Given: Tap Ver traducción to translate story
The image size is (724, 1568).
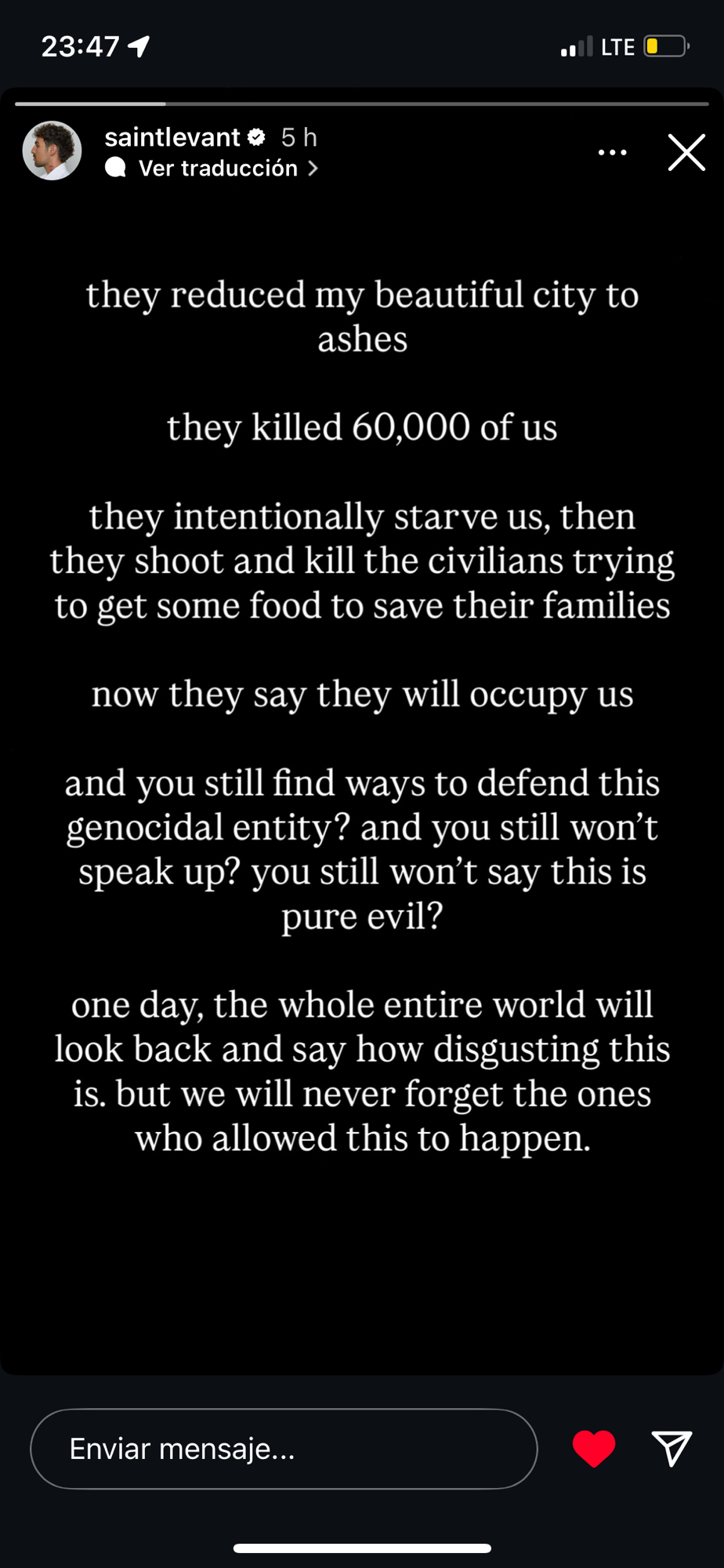Looking at the screenshot, I should coord(218,168).
